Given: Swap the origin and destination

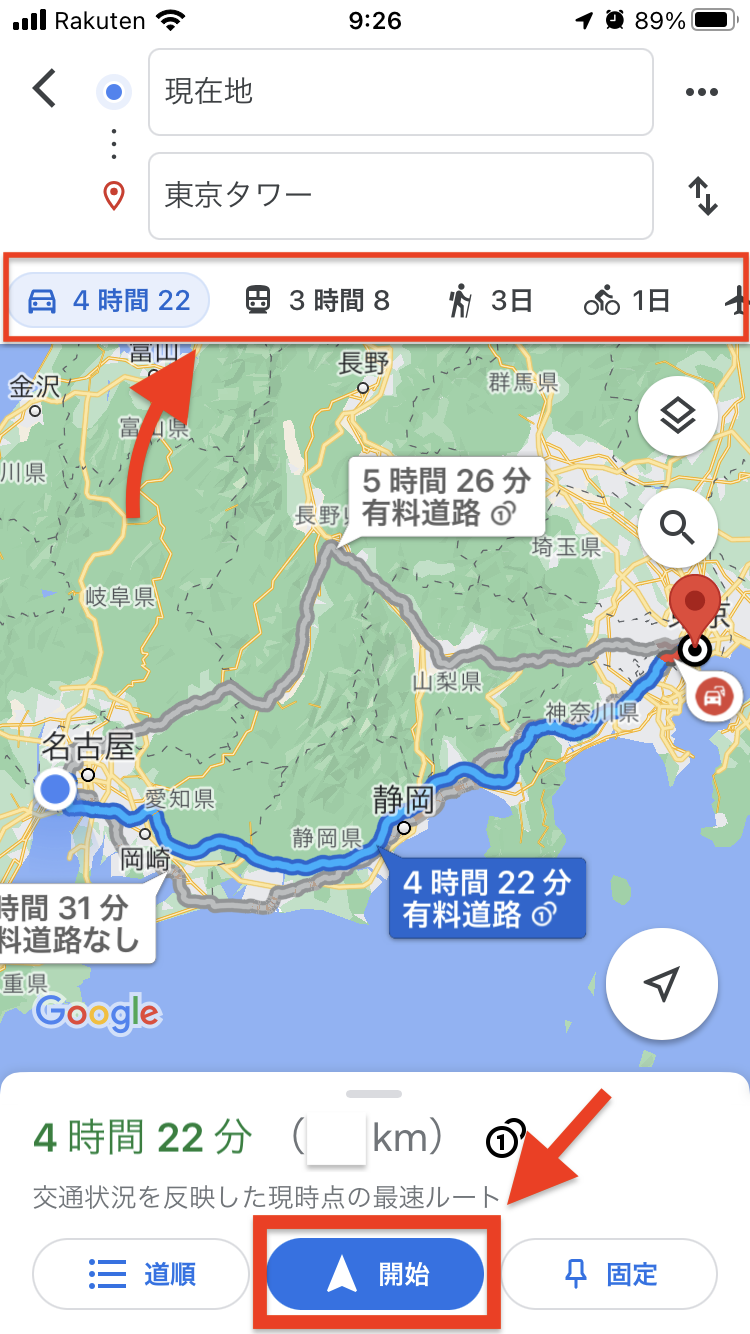Looking at the screenshot, I should click(x=704, y=195).
